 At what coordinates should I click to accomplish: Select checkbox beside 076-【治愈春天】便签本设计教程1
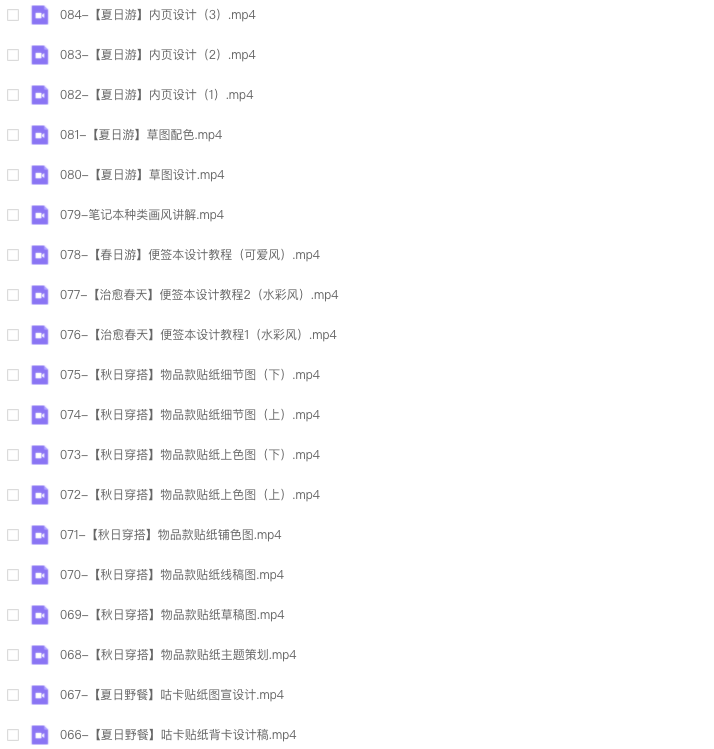(x=13, y=335)
